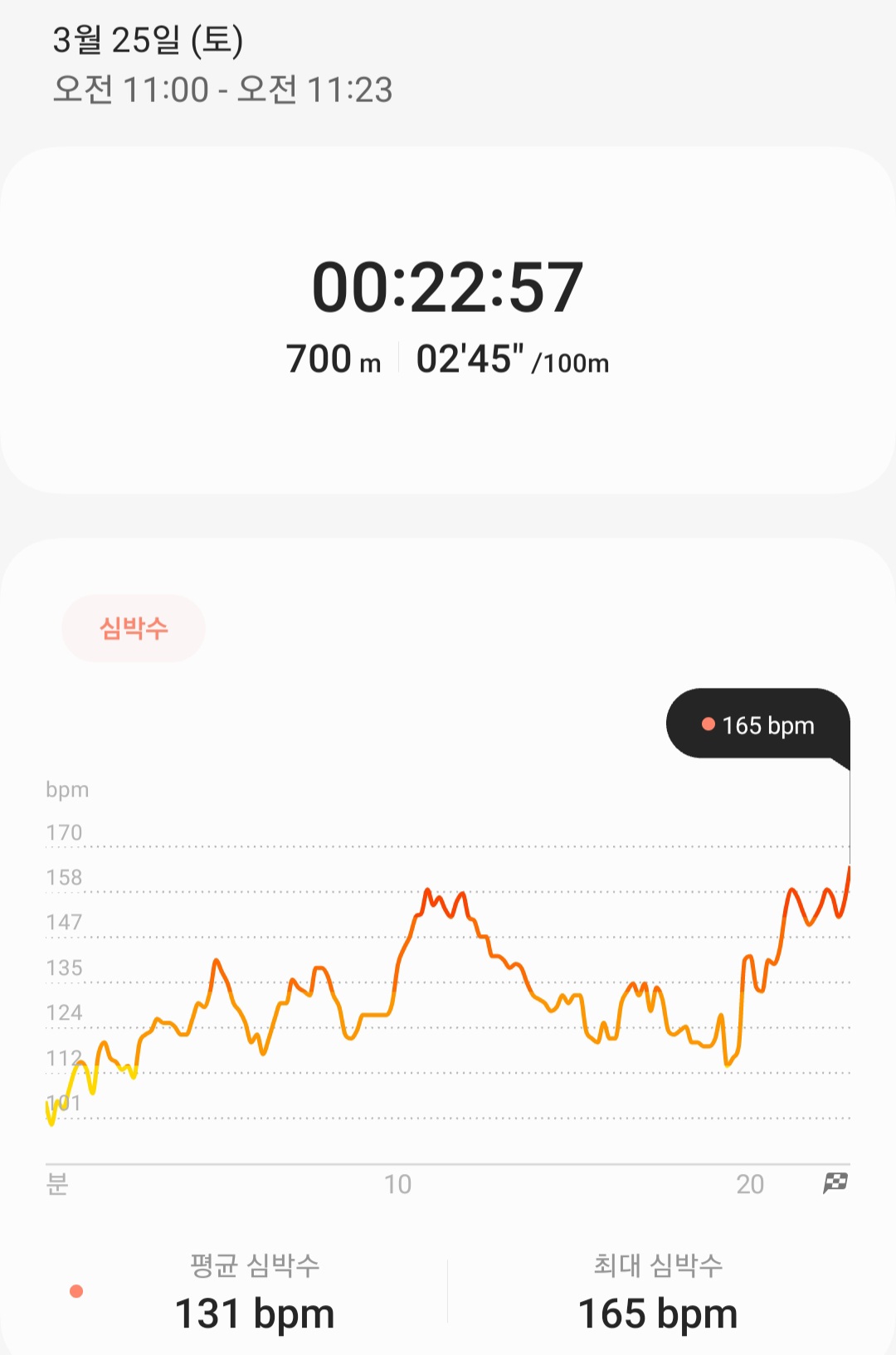Select the 심박수 chip
Image resolution: width=896 pixels, height=1355 pixels.
click(134, 628)
